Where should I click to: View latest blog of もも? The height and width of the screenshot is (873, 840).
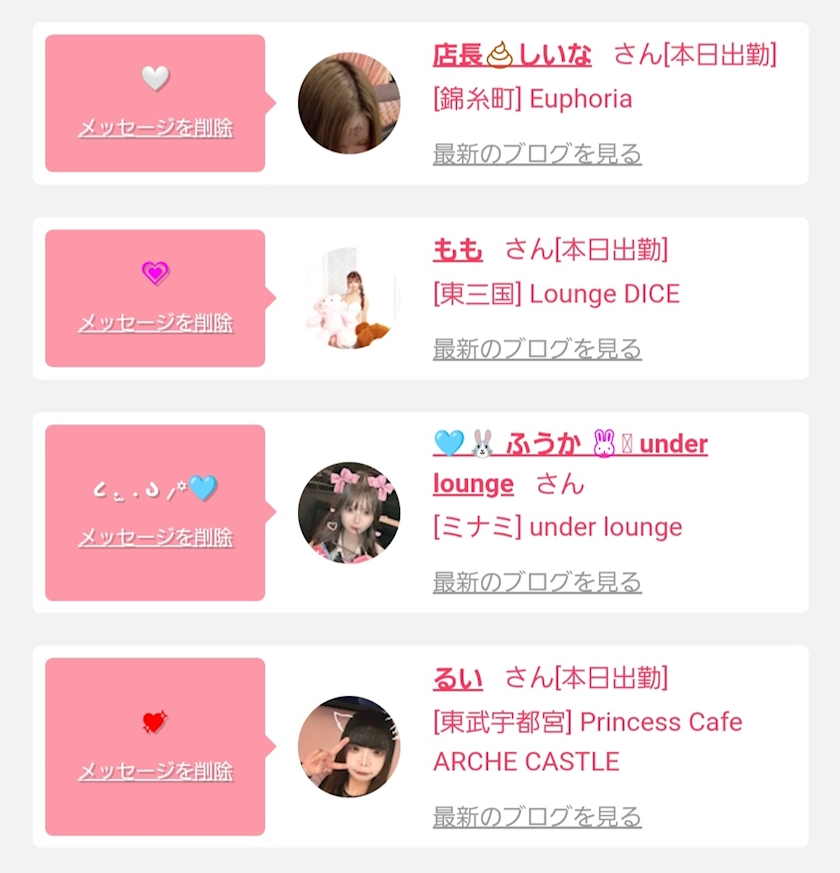(537, 349)
